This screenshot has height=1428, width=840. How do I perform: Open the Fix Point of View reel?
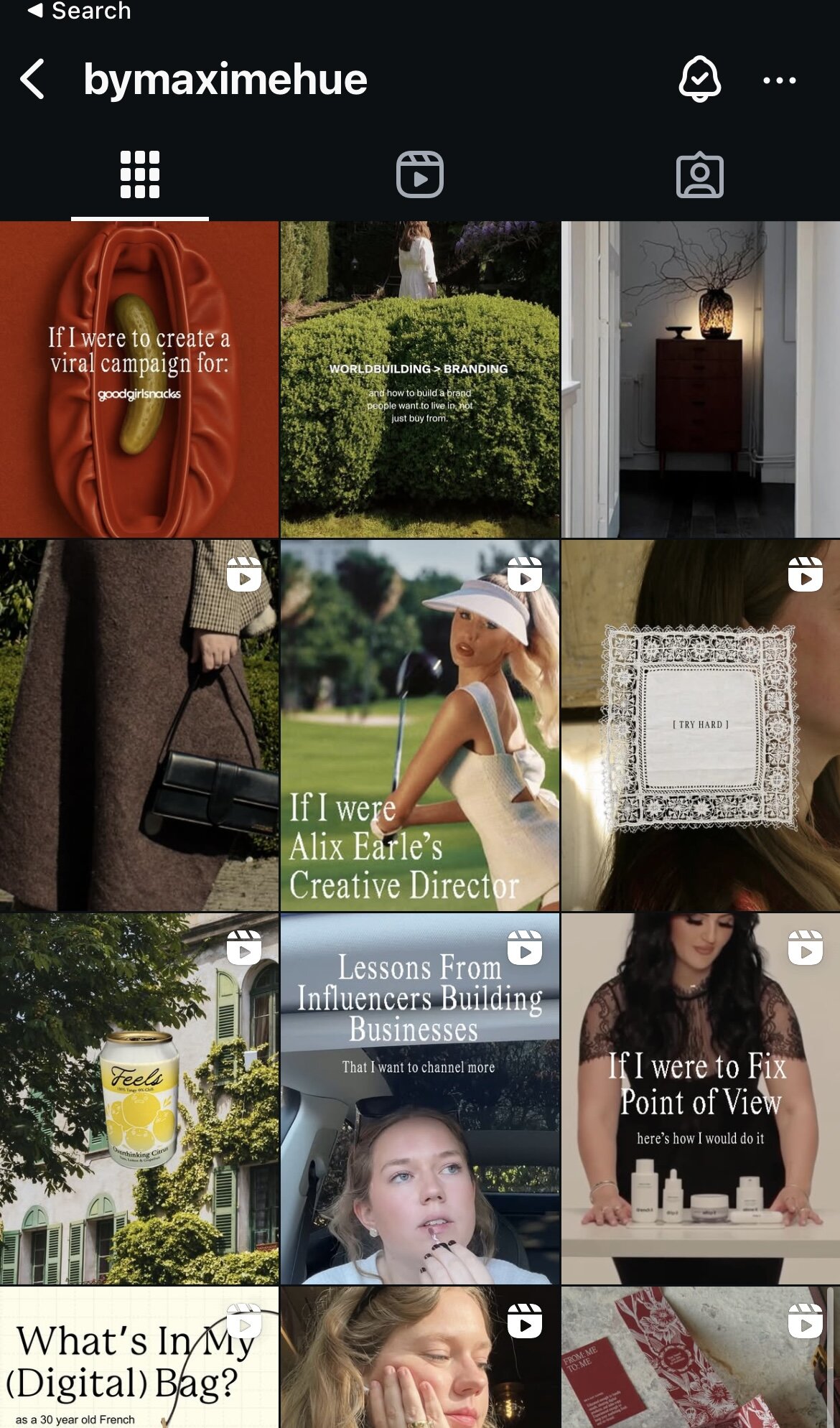click(x=700, y=1098)
